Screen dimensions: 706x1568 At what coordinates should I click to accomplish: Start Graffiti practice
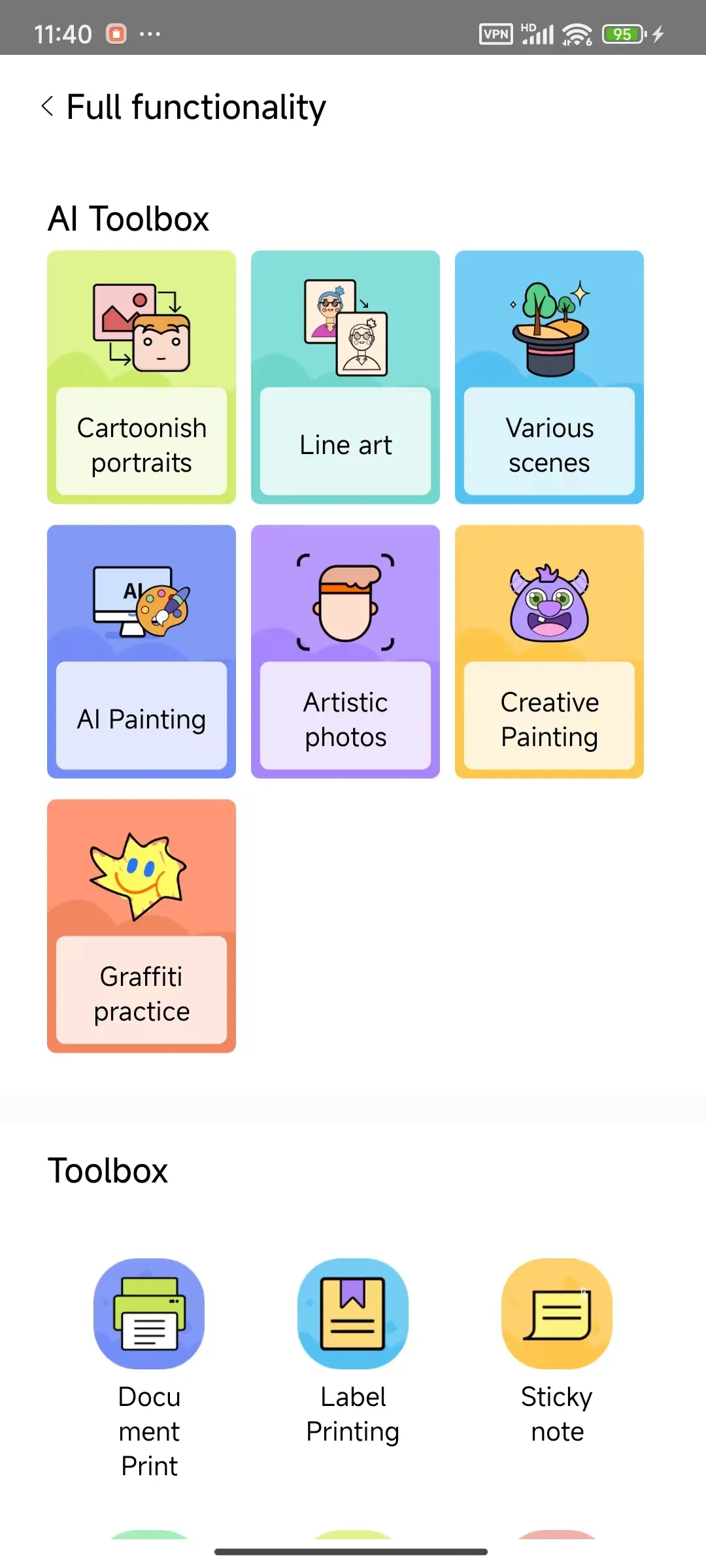(x=141, y=926)
